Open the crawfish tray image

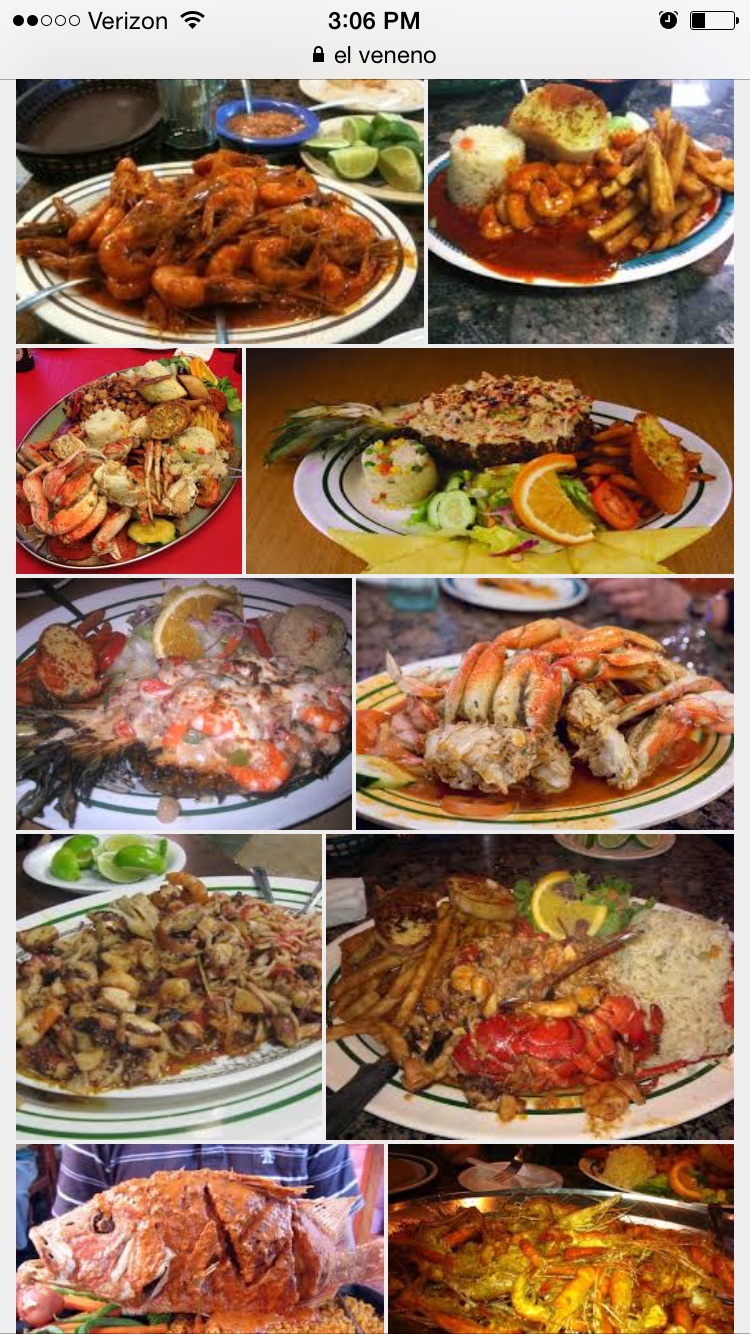[x=561, y=1238]
